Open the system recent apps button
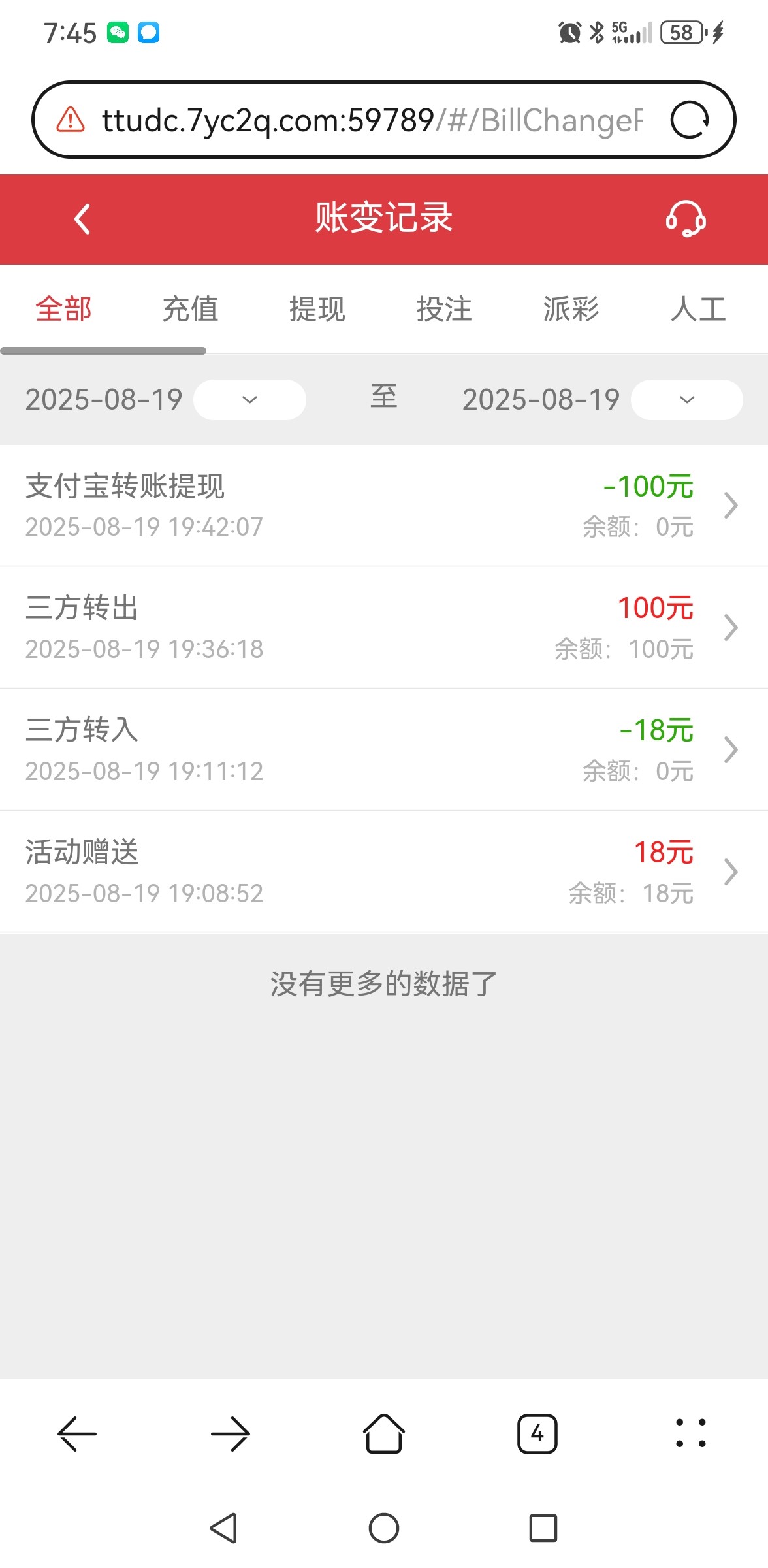The width and height of the screenshot is (768, 1568). pyautogui.click(x=543, y=1528)
